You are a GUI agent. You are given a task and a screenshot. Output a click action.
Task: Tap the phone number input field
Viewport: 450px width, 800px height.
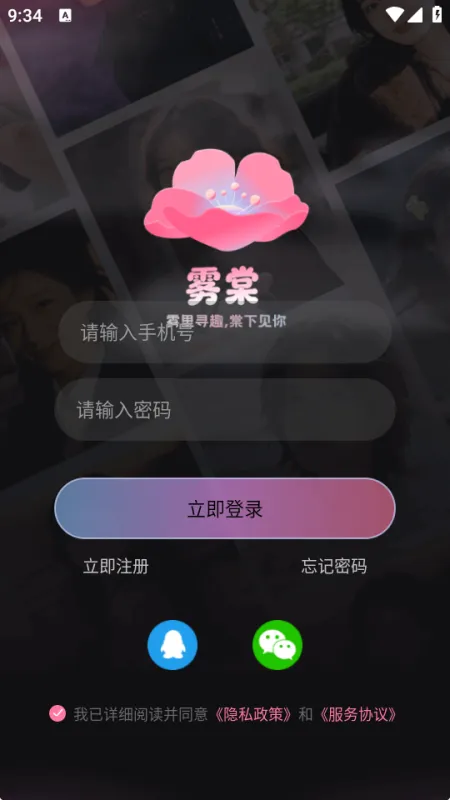point(225,332)
